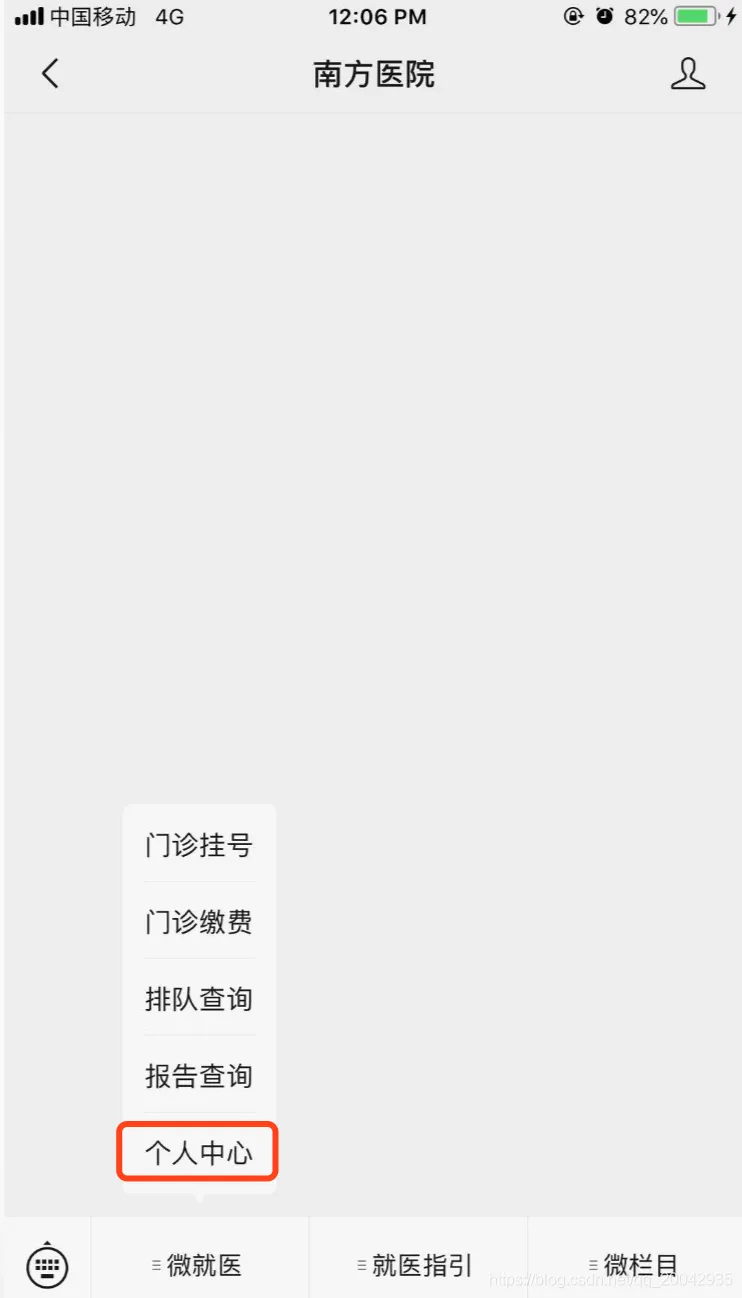This screenshot has height=1298, width=742.
Task: Expand the 就医指引 menu
Action: 418,1265
